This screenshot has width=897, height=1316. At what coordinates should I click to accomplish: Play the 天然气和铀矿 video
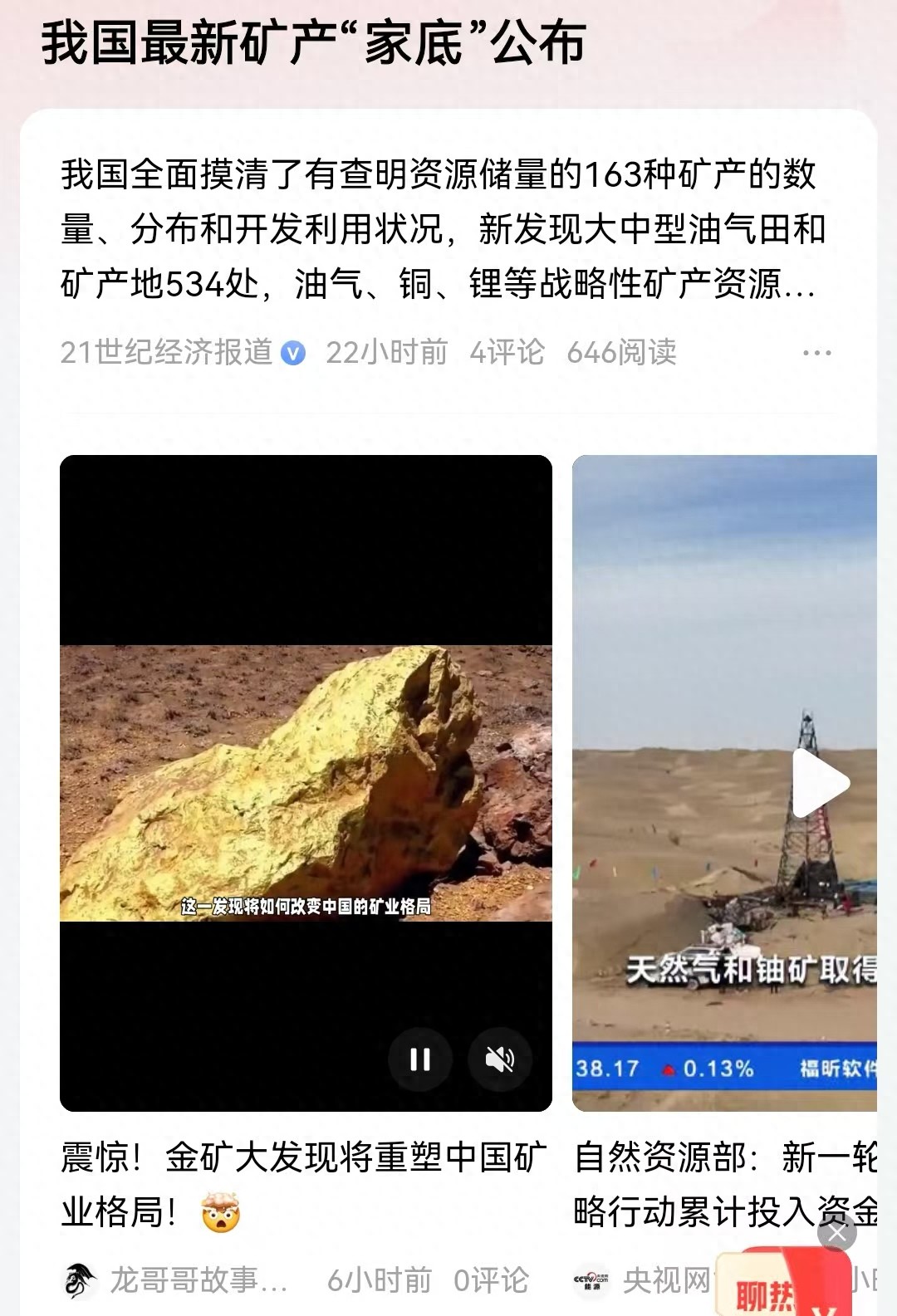pos(819,783)
